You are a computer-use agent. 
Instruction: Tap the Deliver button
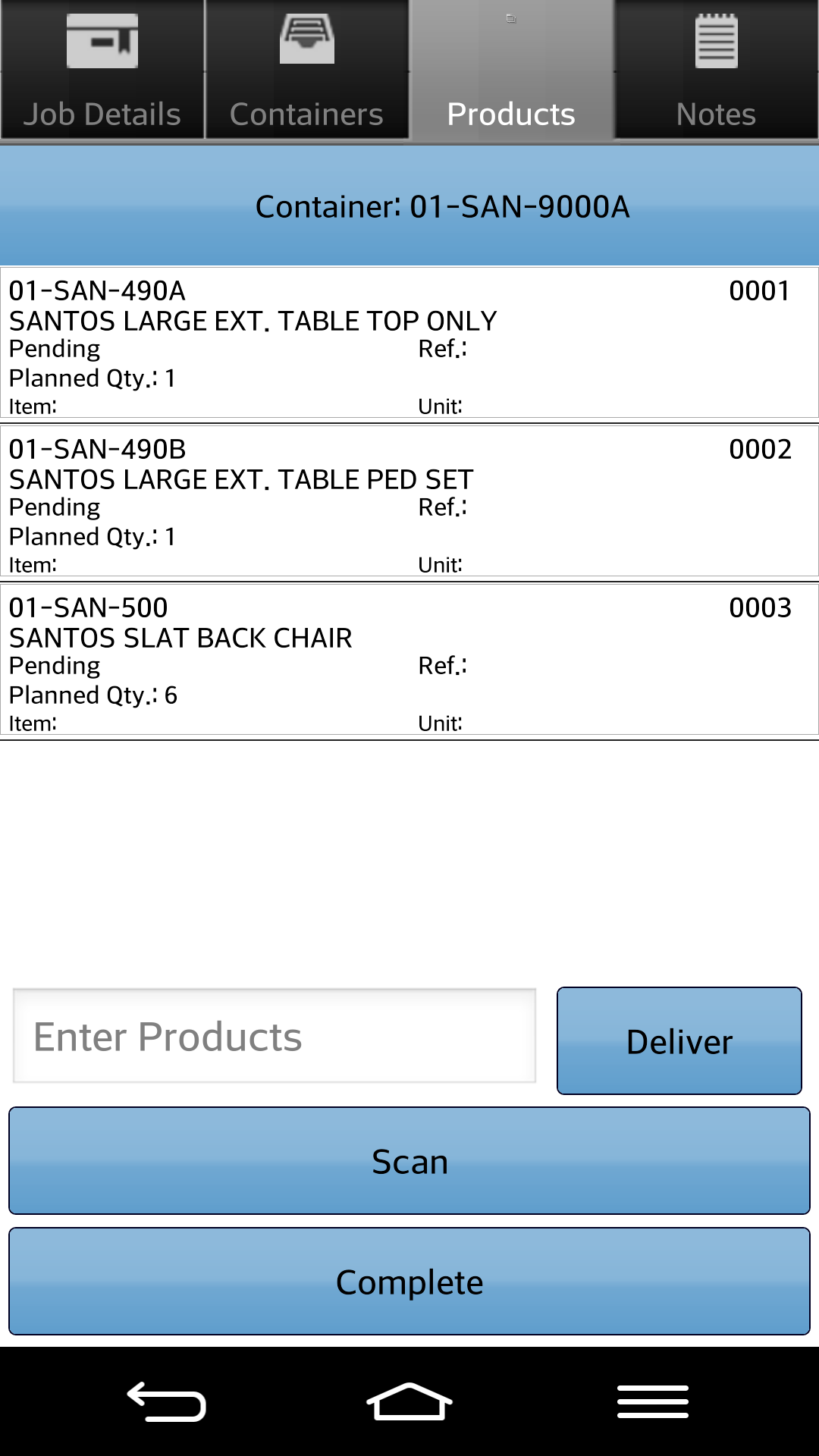click(x=679, y=1041)
